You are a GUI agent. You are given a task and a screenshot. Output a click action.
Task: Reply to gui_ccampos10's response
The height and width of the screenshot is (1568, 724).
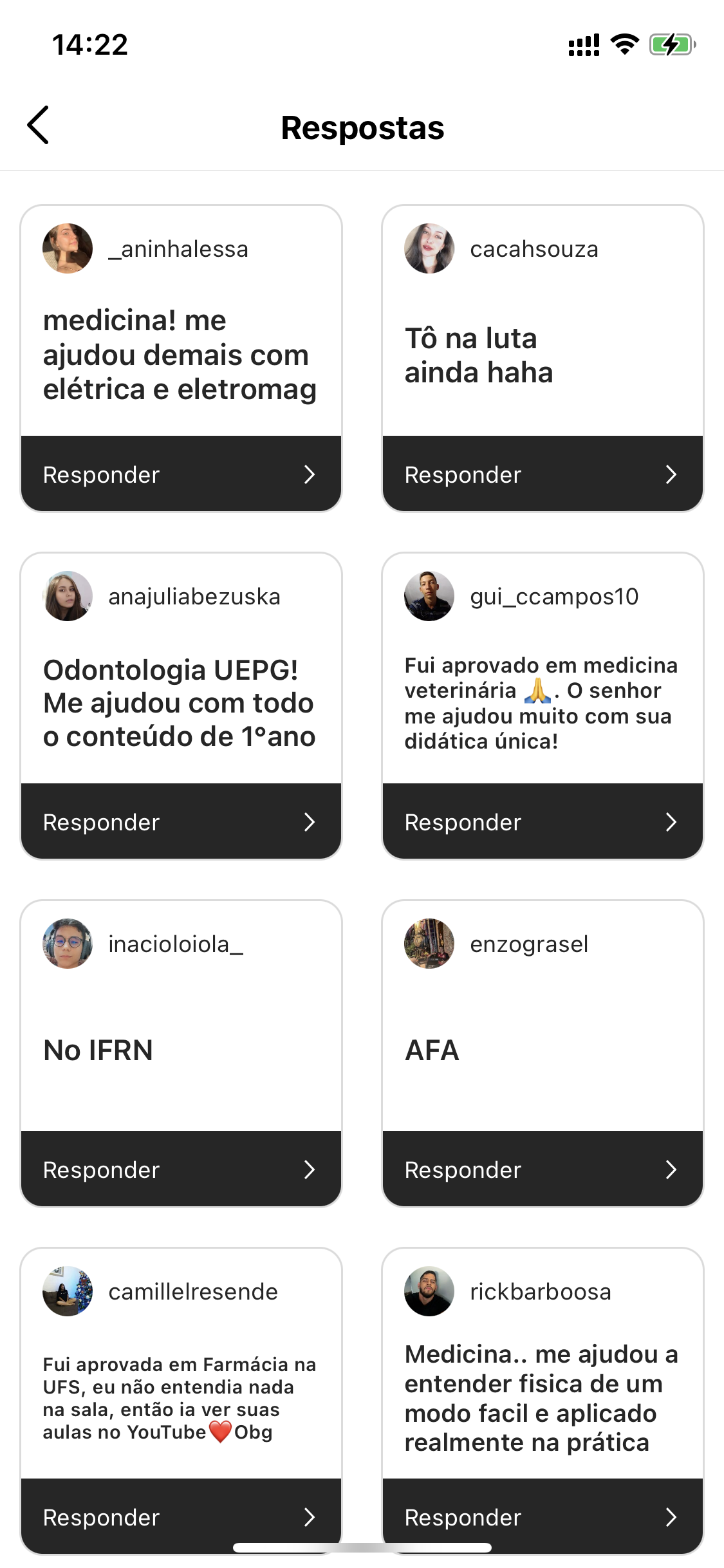[x=543, y=822]
